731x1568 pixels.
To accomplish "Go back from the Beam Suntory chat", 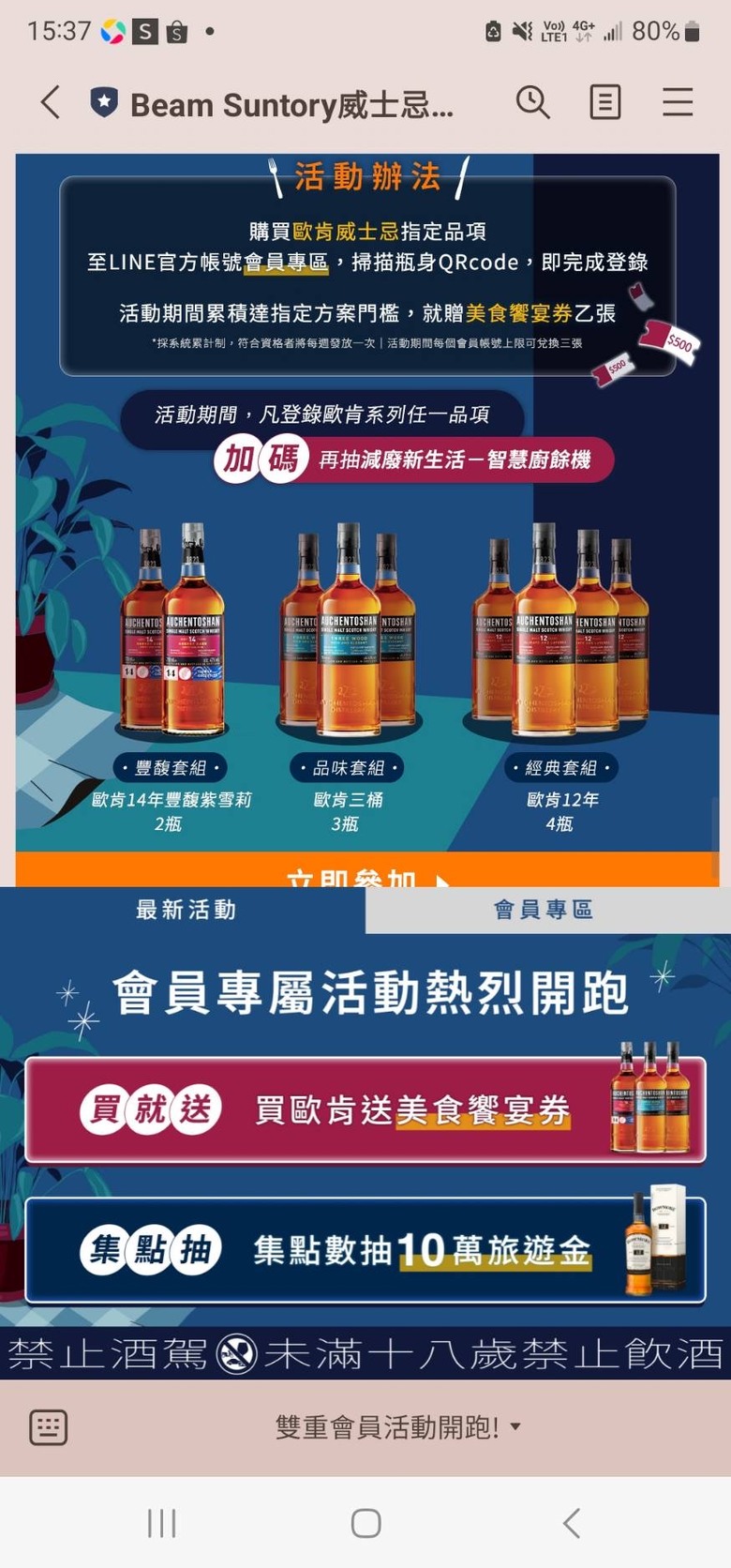I will (52, 102).
